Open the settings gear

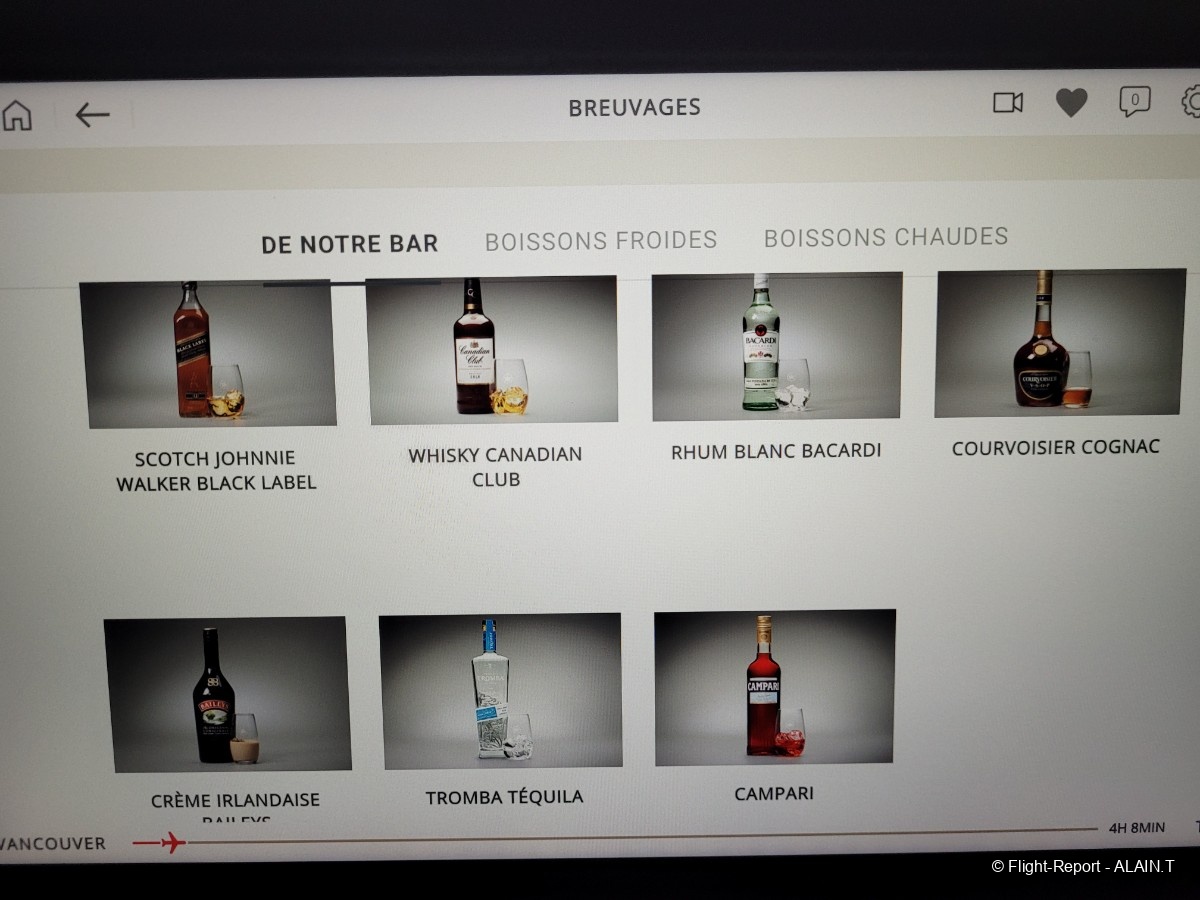pos(1191,100)
